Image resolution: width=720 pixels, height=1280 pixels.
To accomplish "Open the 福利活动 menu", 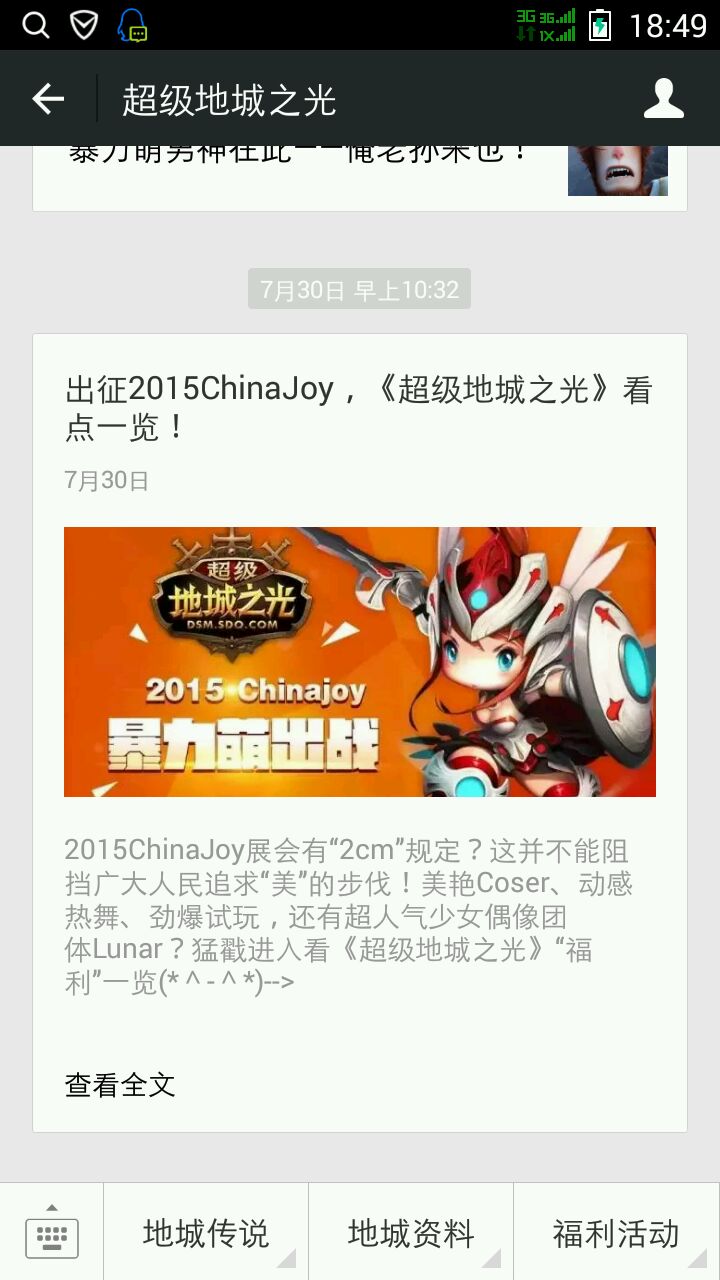I will coord(616,1233).
